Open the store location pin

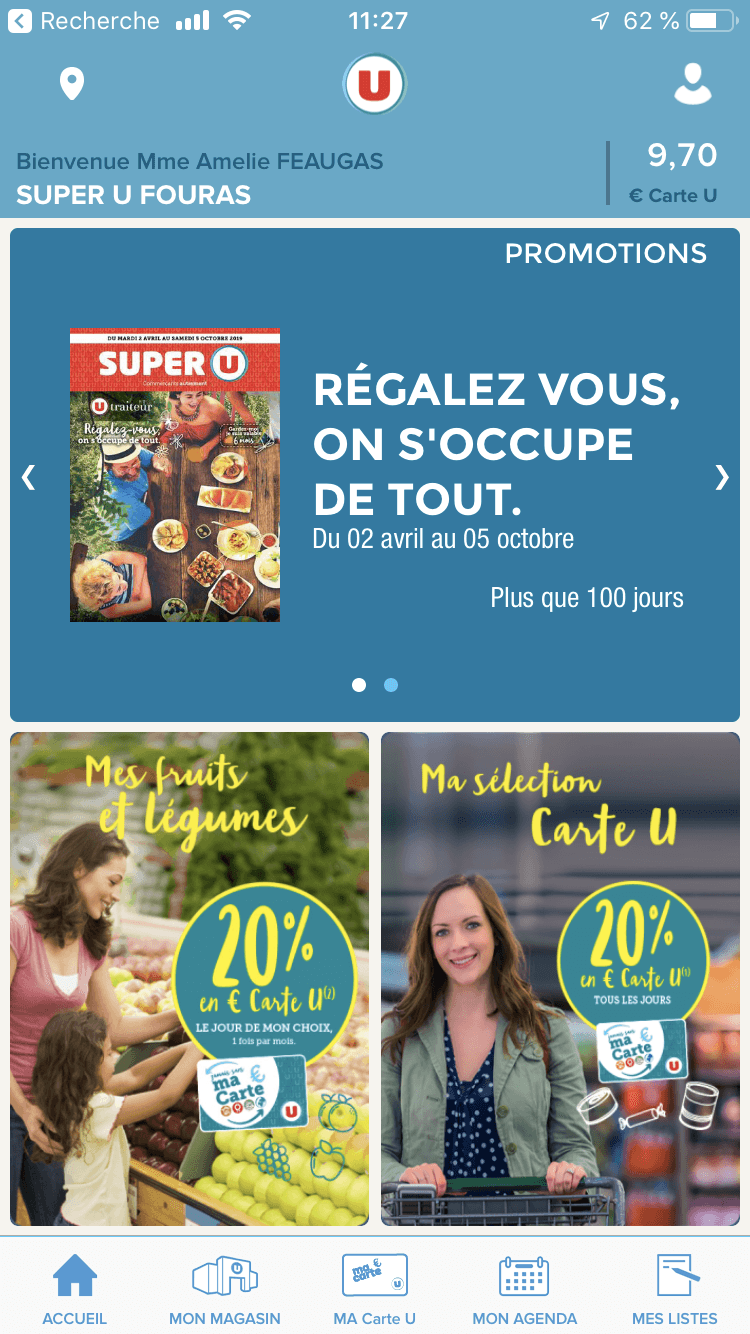(x=72, y=84)
